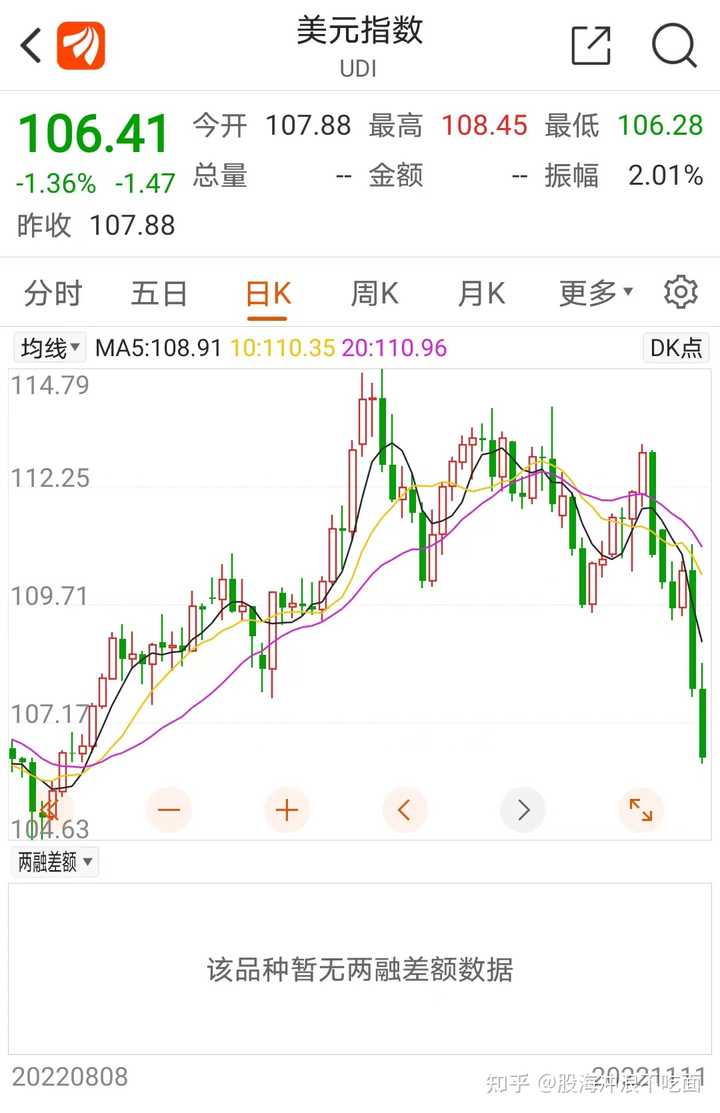Expand the 两融差额 selector
The width and height of the screenshot is (720, 1113).
55,862
